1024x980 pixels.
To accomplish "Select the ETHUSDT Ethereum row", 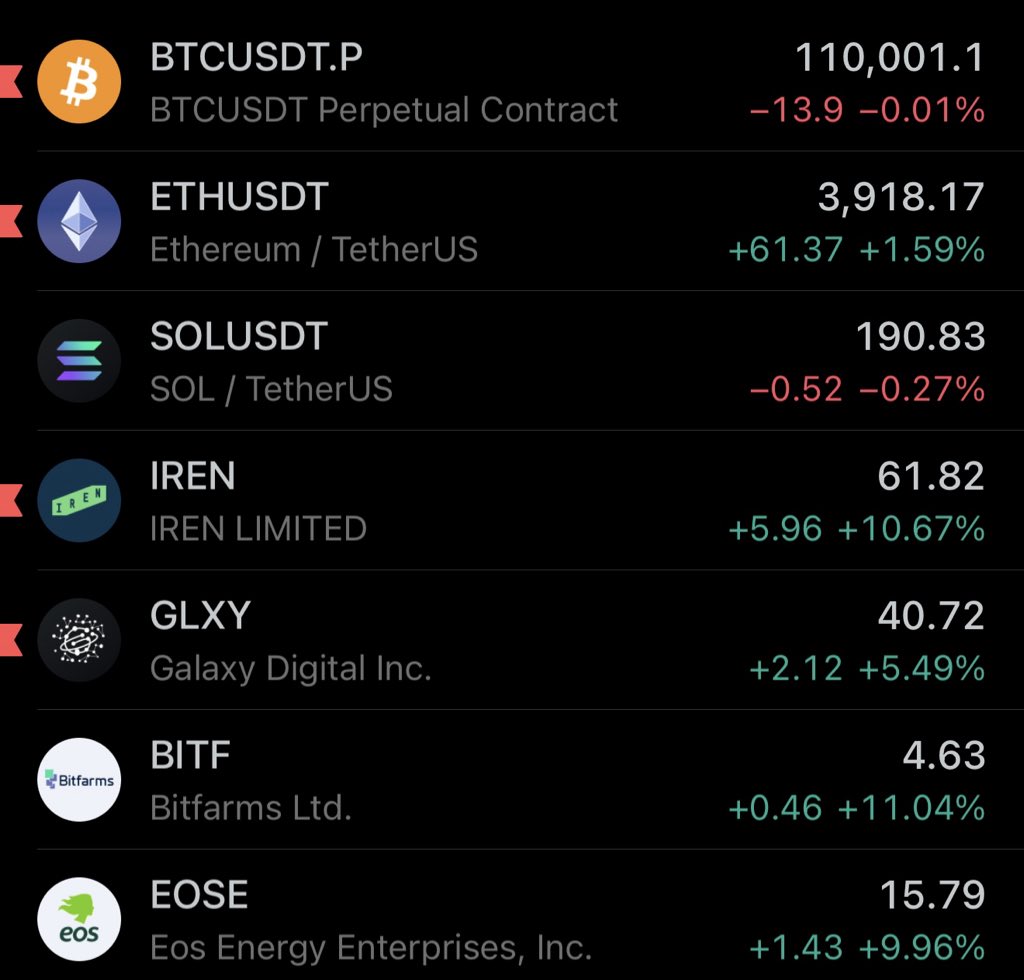I will click(x=510, y=221).
